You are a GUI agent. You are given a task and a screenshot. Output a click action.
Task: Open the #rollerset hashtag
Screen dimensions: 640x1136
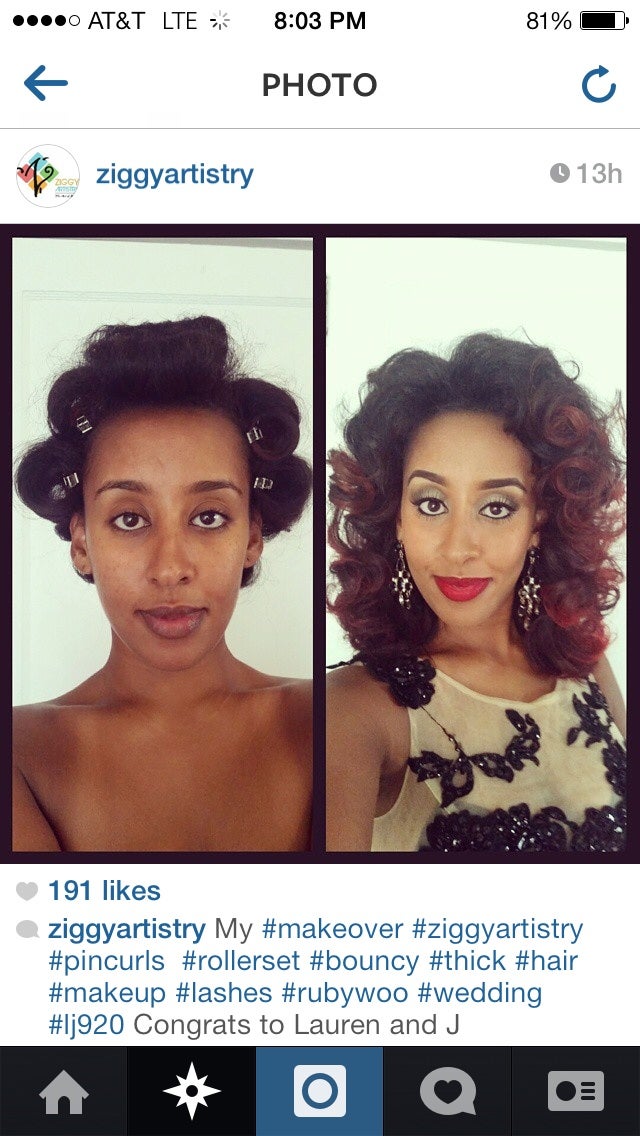coord(241,961)
